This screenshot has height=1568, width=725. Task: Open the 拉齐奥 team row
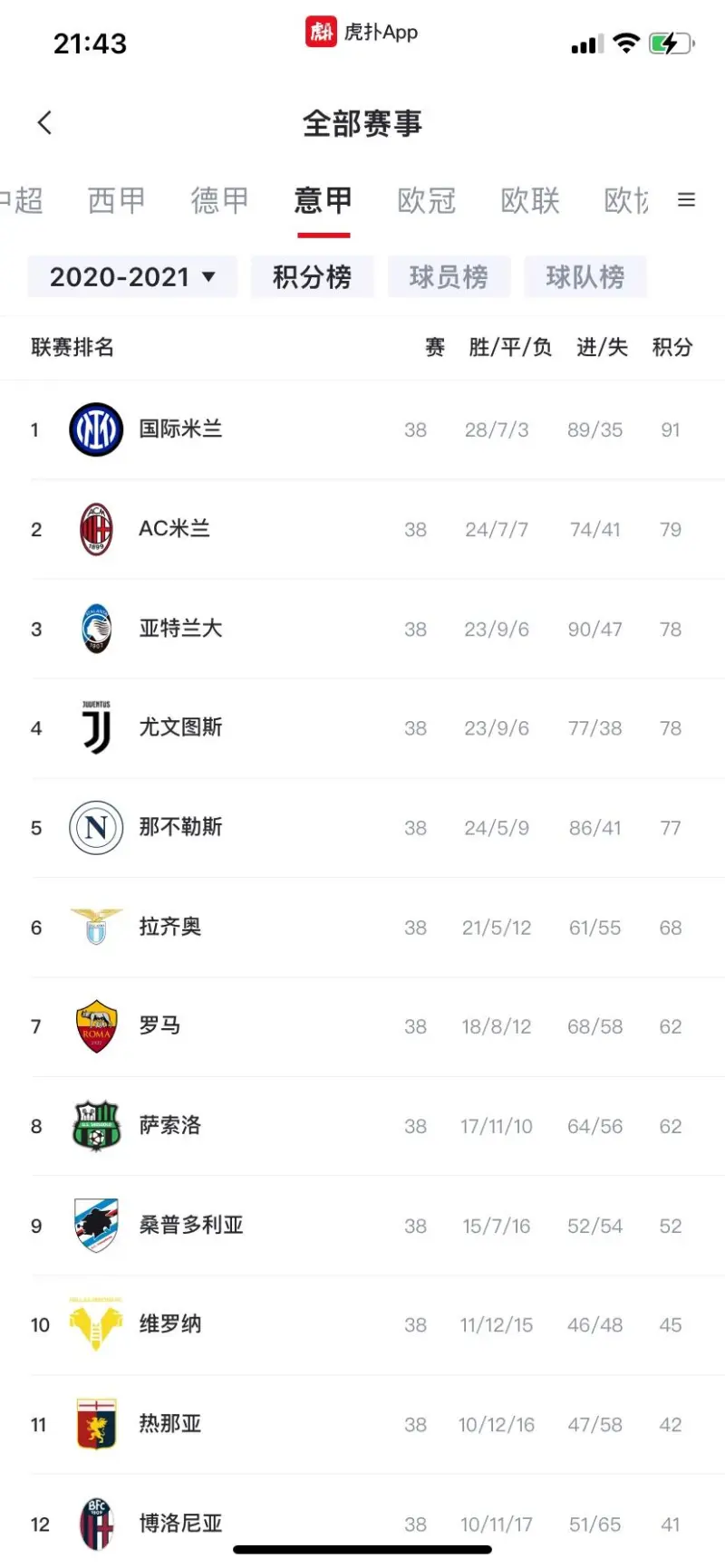pyautogui.click(x=362, y=928)
